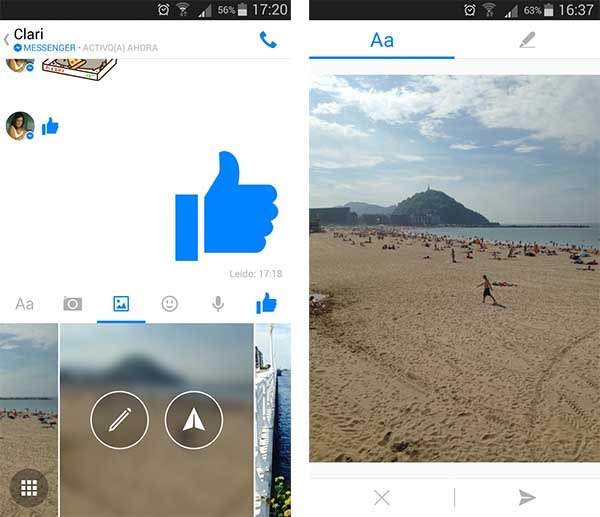
Task: Select the gallery picture icon in toolbar
Action: [121, 304]
